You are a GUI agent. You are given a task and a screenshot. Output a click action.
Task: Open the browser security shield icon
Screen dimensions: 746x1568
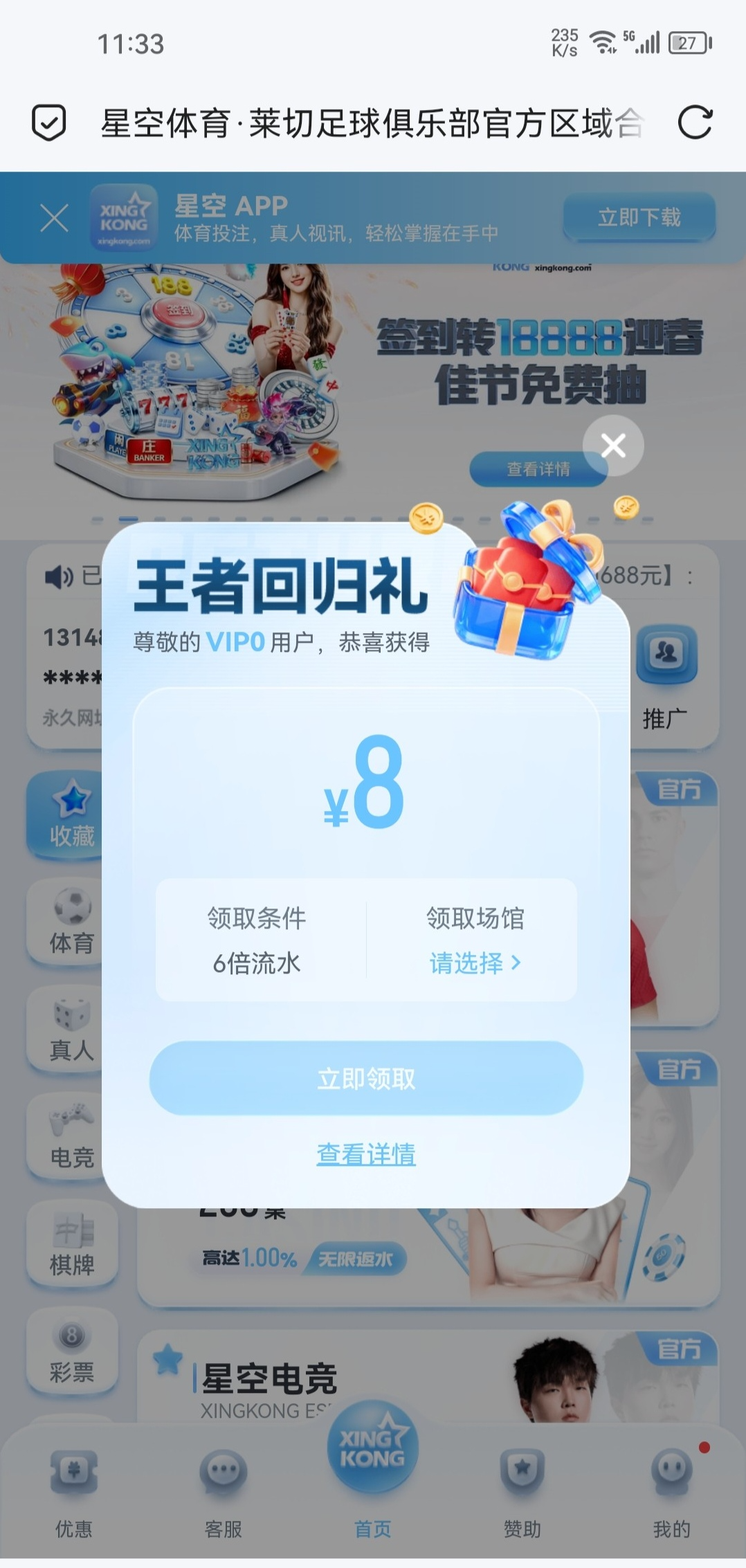(49, 123)
